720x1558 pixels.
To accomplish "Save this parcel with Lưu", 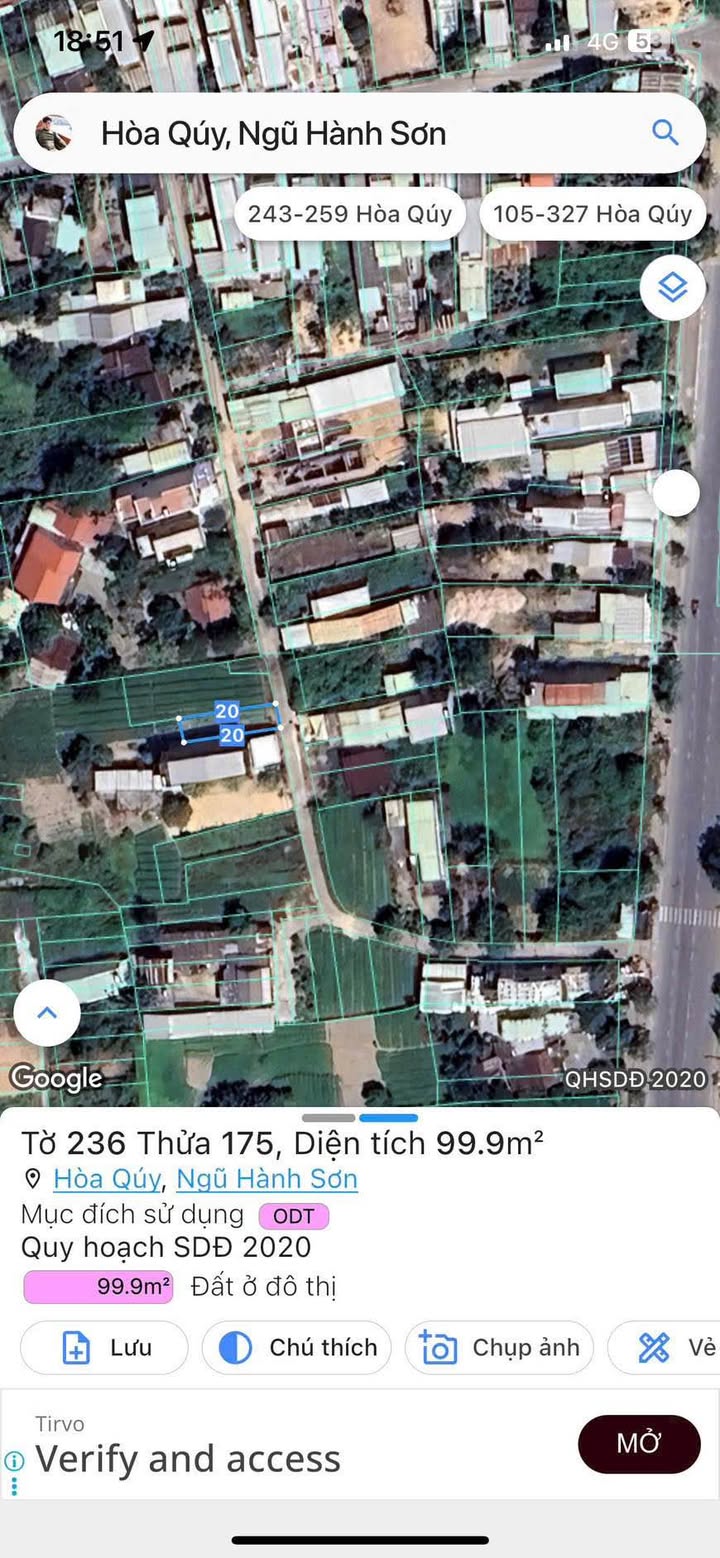I will click(x=104, y=1348).
